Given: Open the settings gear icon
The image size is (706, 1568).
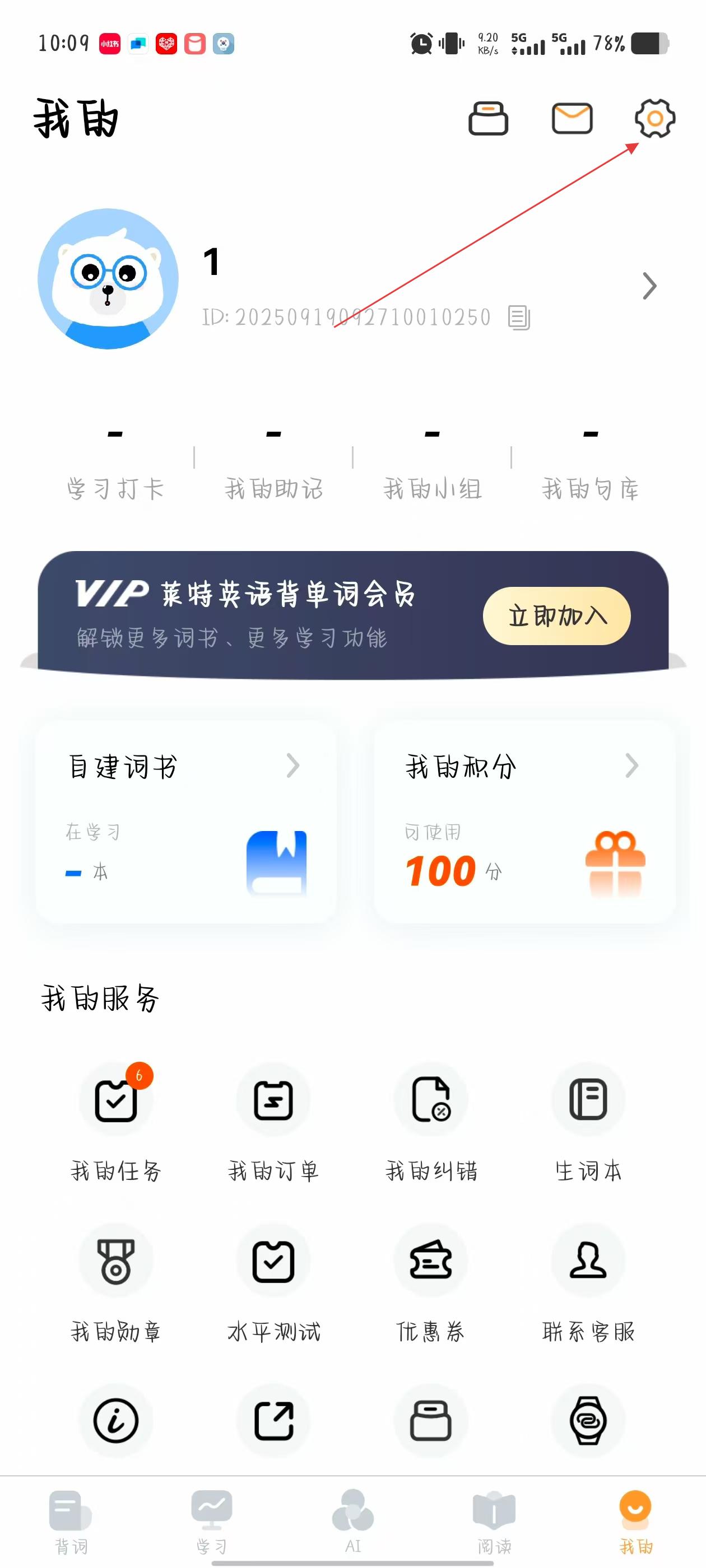Looking at the screenshot, I should coord(655,118).
